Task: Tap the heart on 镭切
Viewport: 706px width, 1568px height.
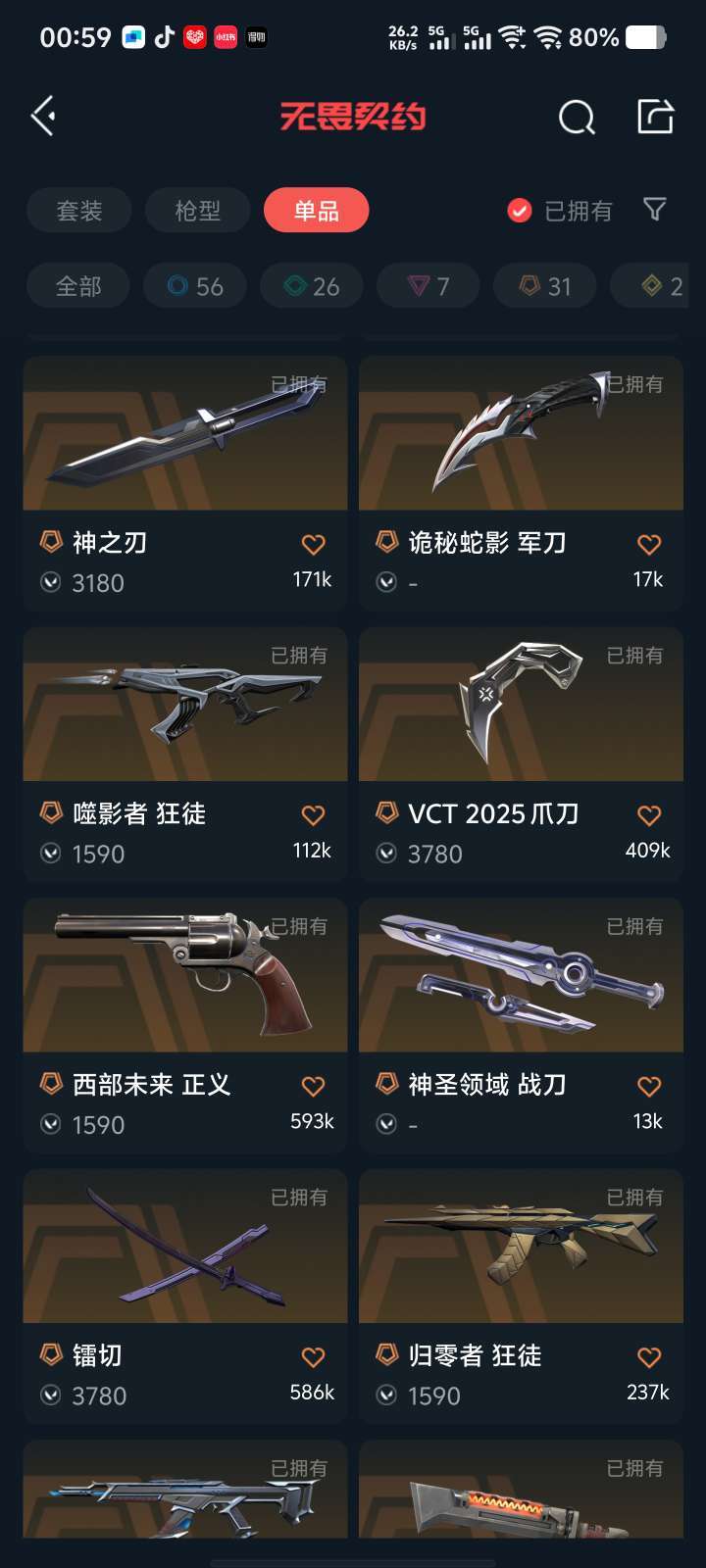Action: [313, 1357]
